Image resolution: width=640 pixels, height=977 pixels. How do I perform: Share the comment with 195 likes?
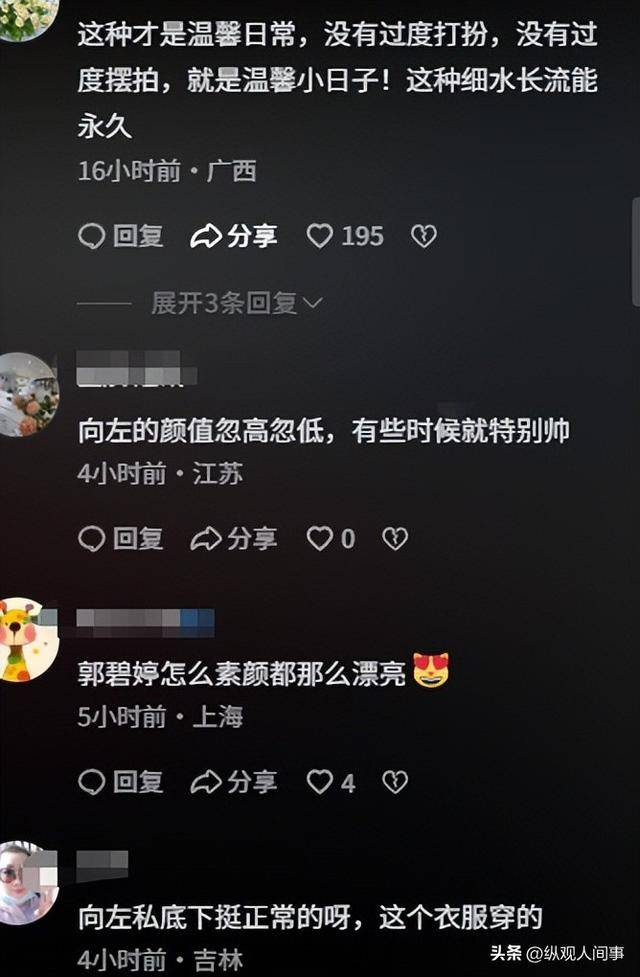click(x=234, y=236)
